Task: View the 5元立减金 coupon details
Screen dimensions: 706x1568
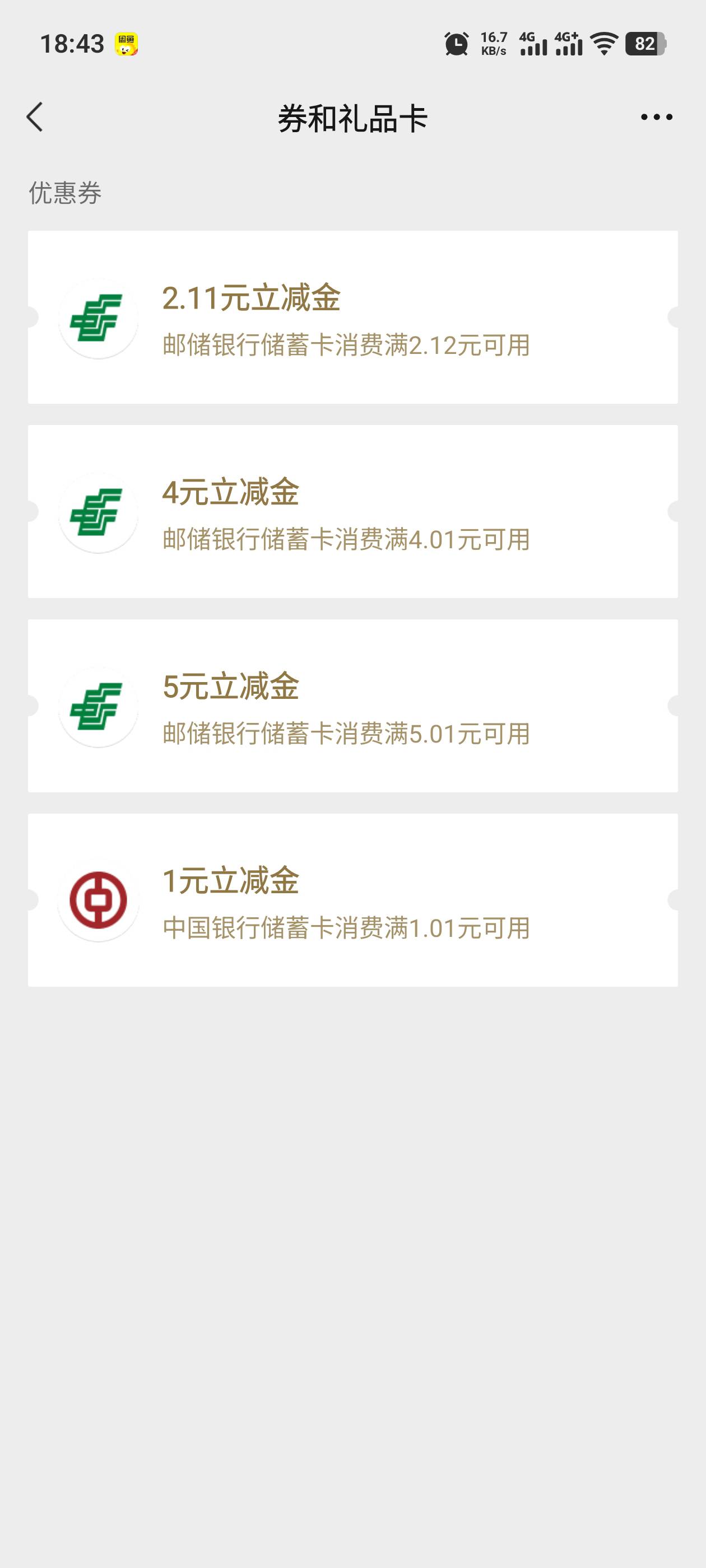Action: coord(352,706)
